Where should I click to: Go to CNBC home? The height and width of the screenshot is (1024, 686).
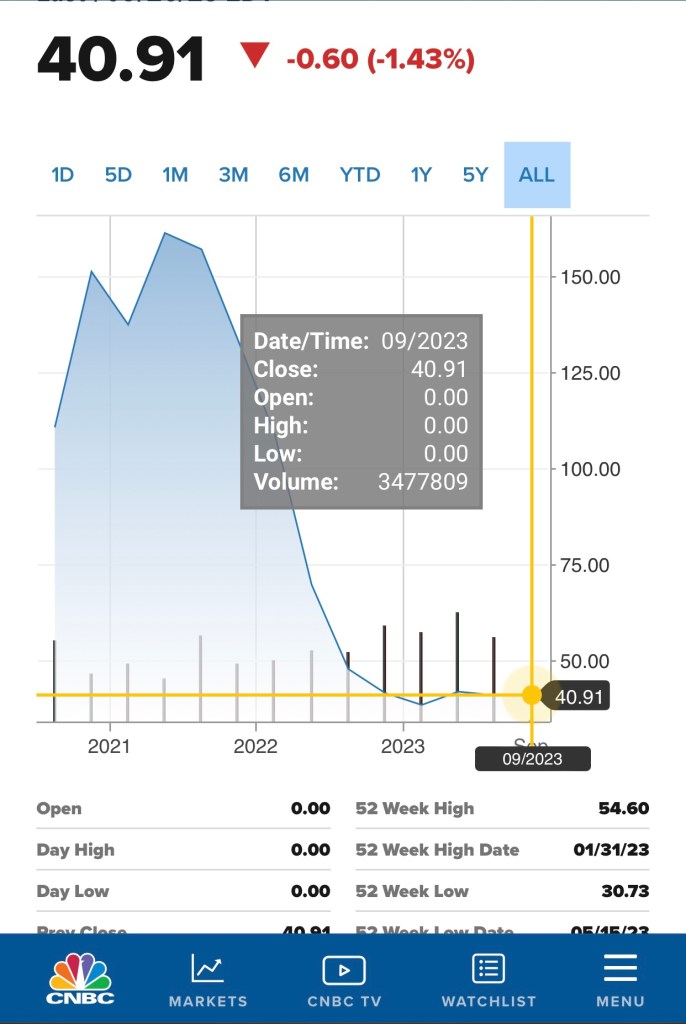[80, 979]
